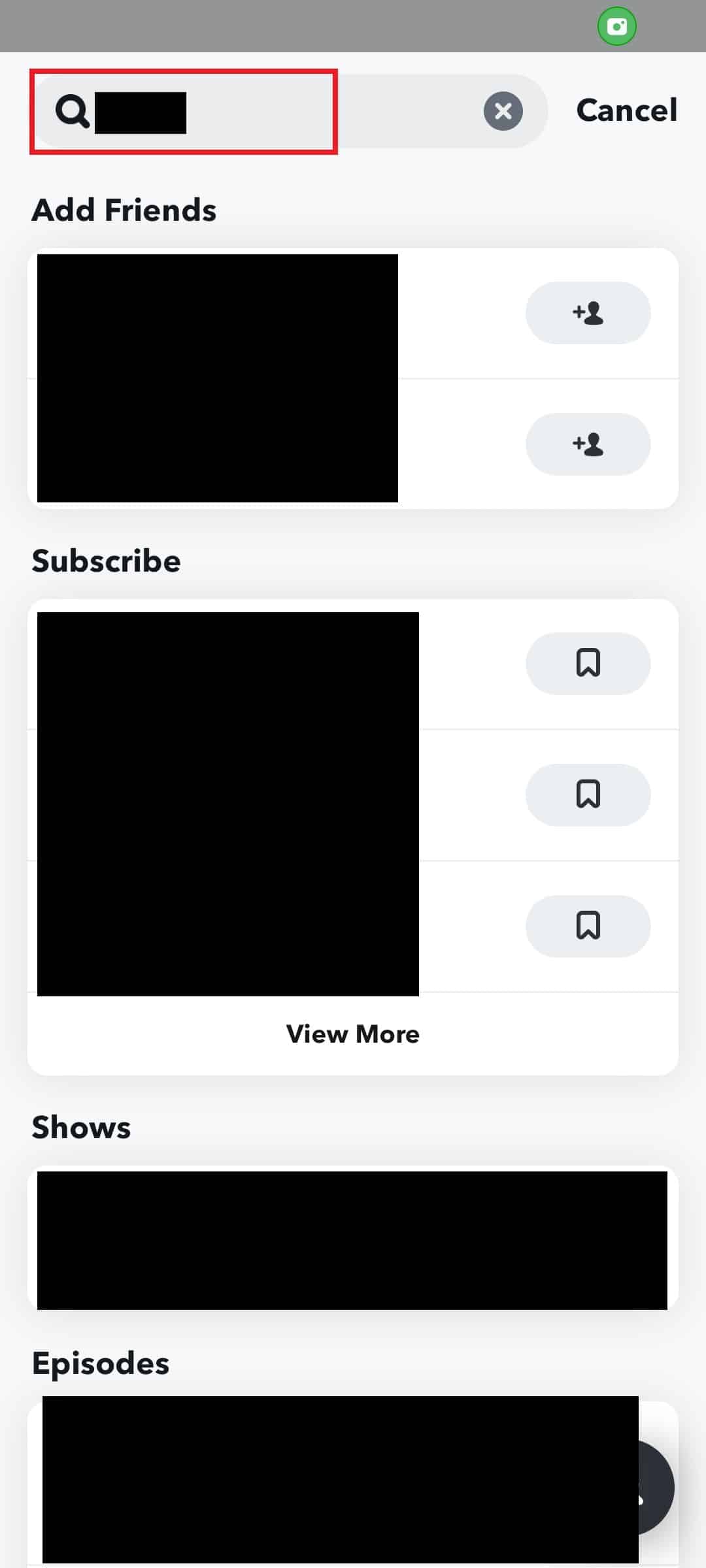706x1568 pixels.
Task: Add the first person under Add Friends
Action: coord(588,313)
